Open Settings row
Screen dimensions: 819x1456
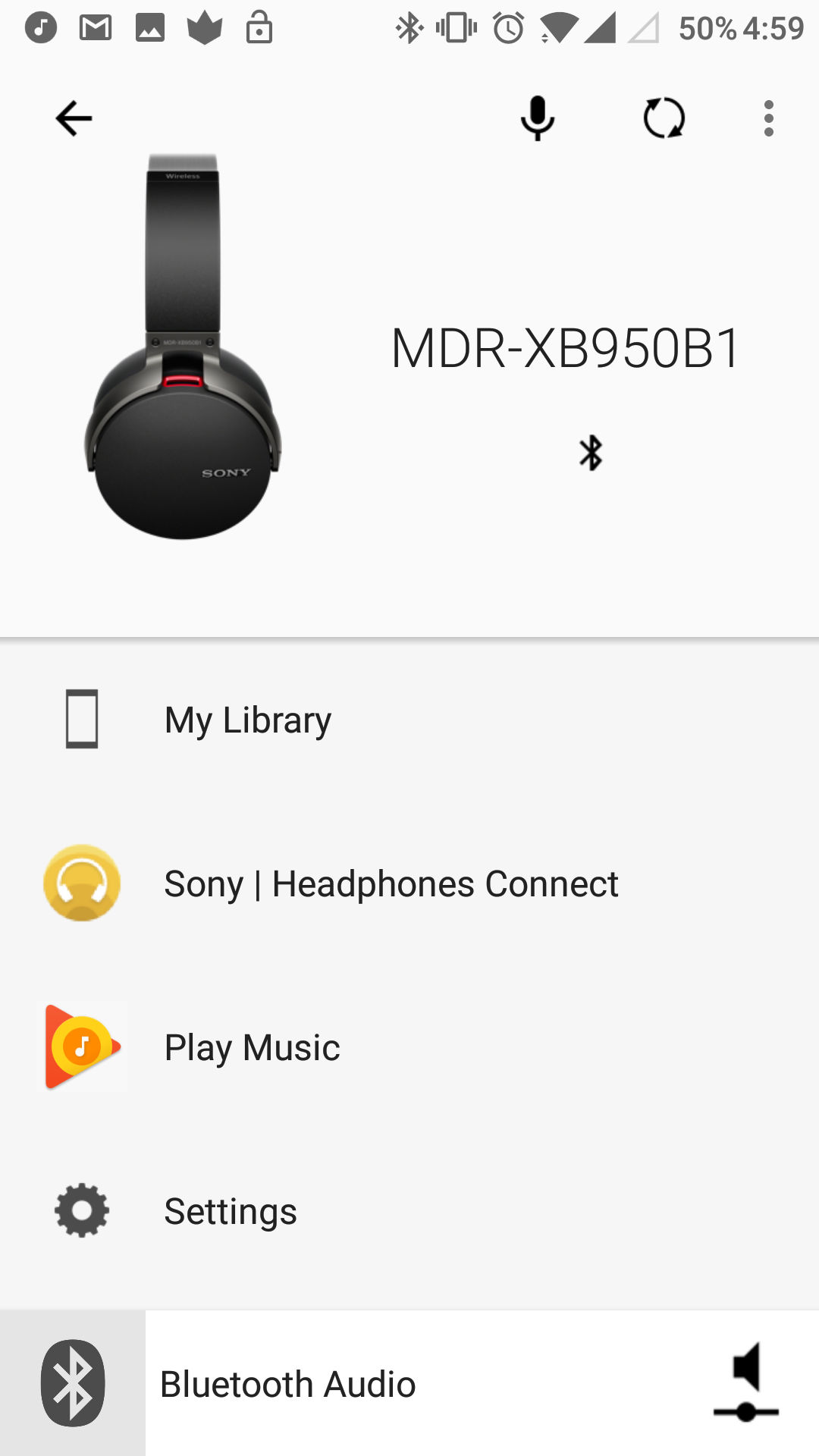pos(409,1210)
